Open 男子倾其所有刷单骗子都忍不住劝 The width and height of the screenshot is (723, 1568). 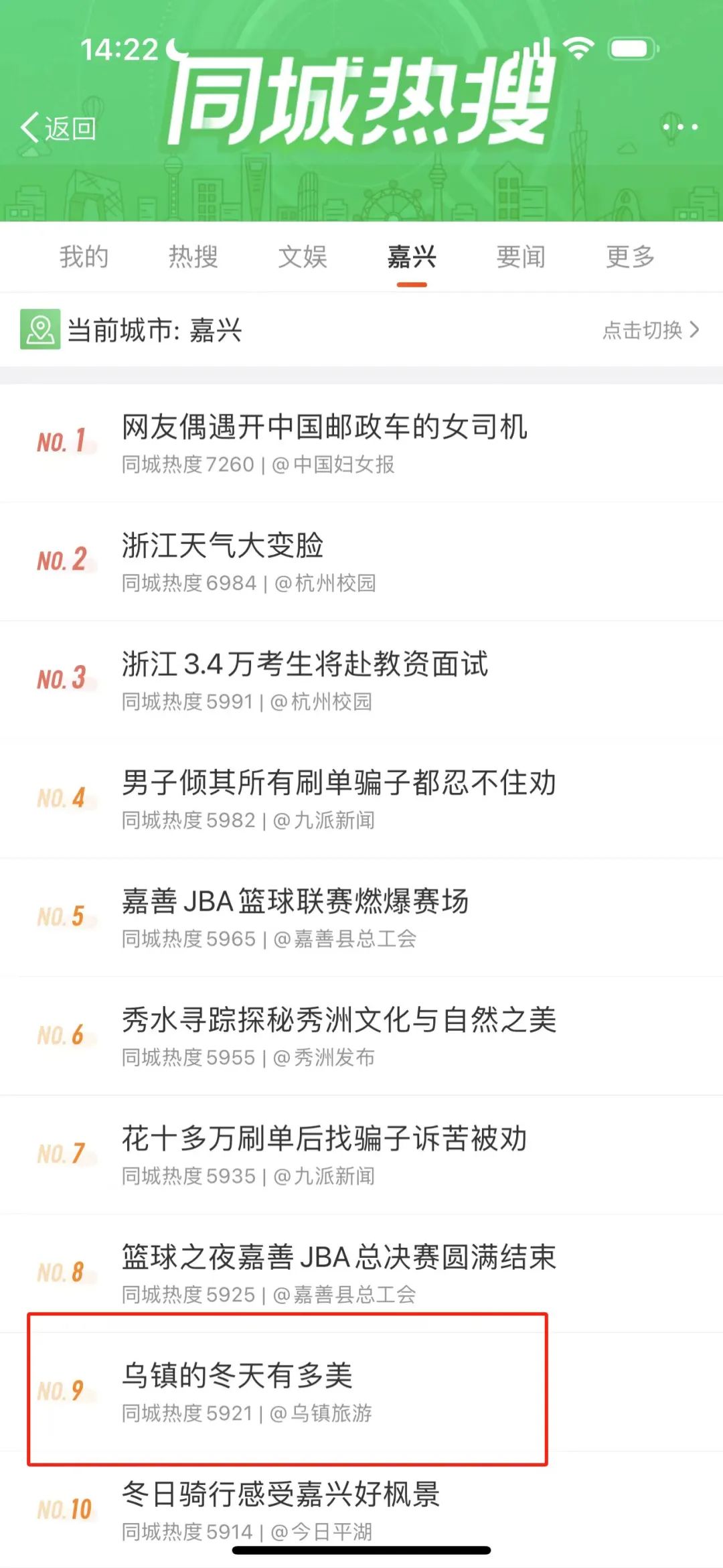coord(339,783)
